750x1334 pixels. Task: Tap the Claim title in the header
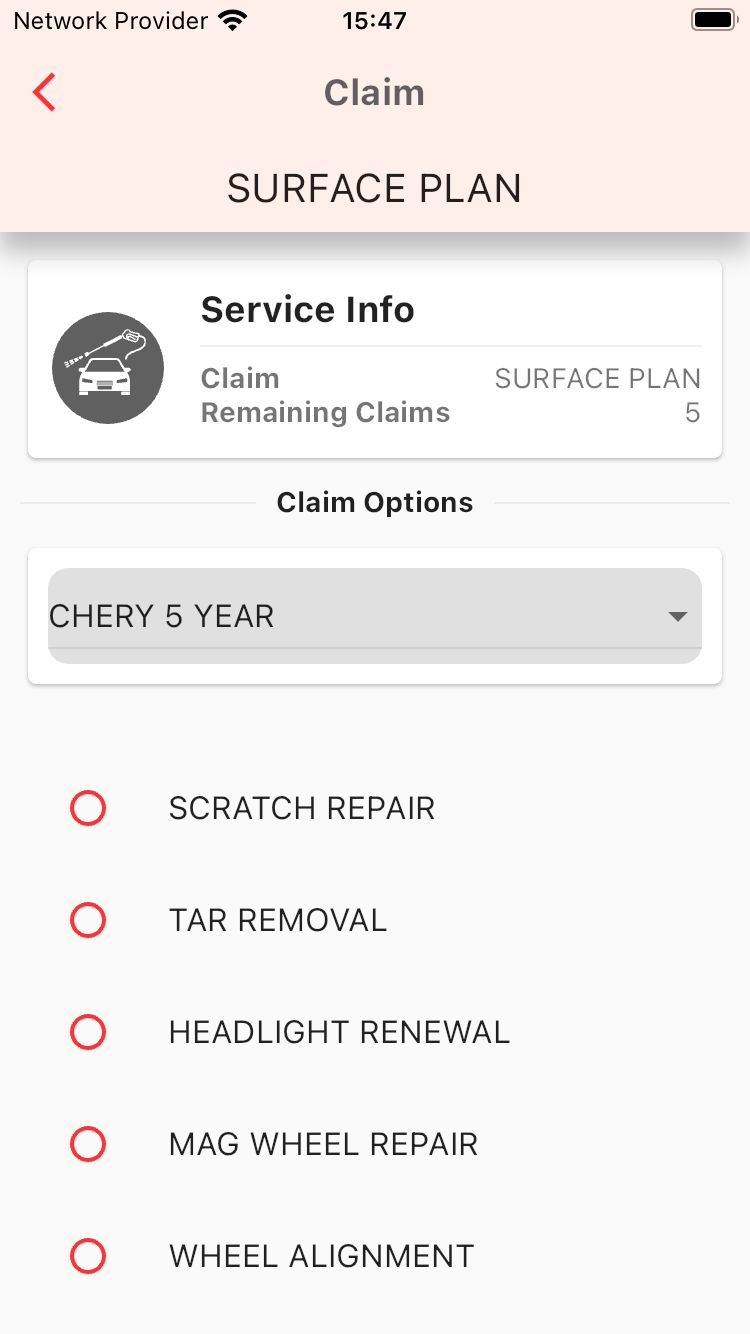tap(374, 92)
